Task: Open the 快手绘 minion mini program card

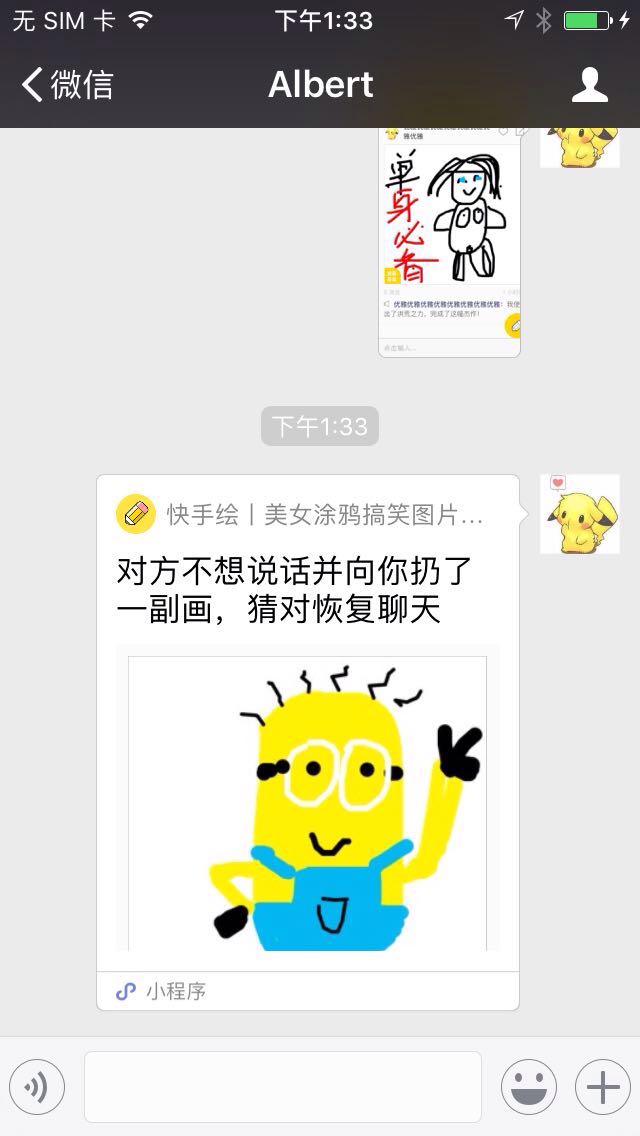Action: pyautogui.click(x=308, y=740)
